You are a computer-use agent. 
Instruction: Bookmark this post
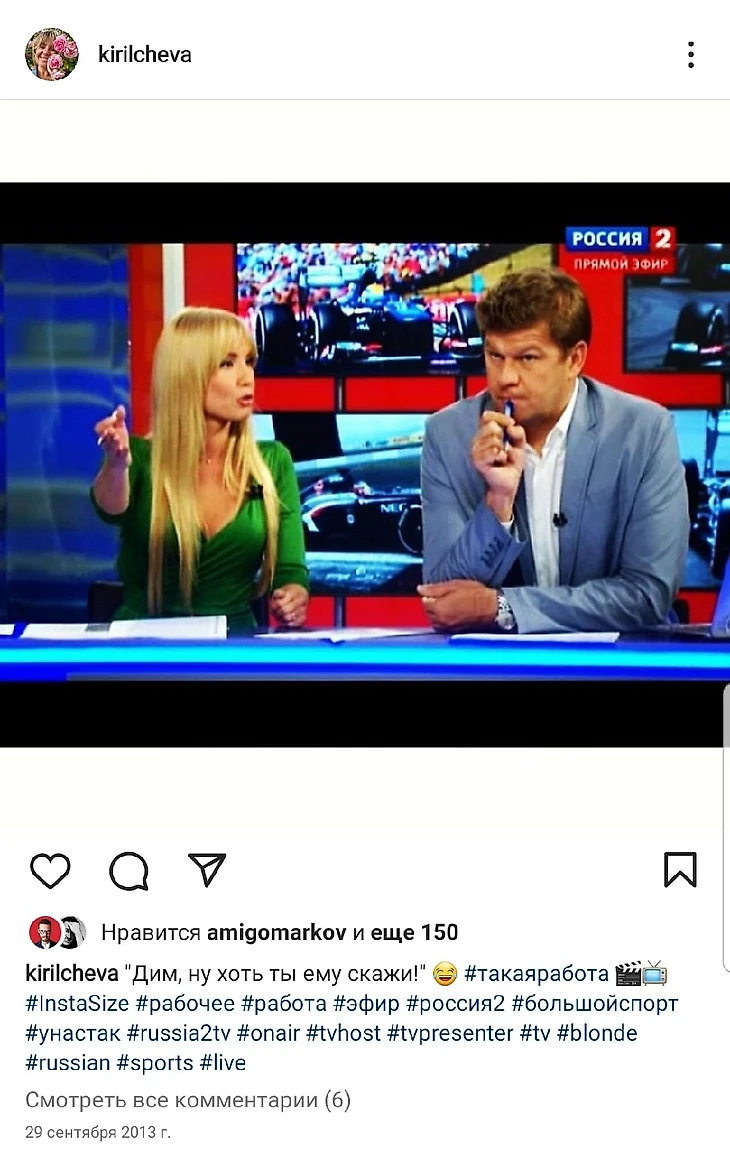coord(680,870)
